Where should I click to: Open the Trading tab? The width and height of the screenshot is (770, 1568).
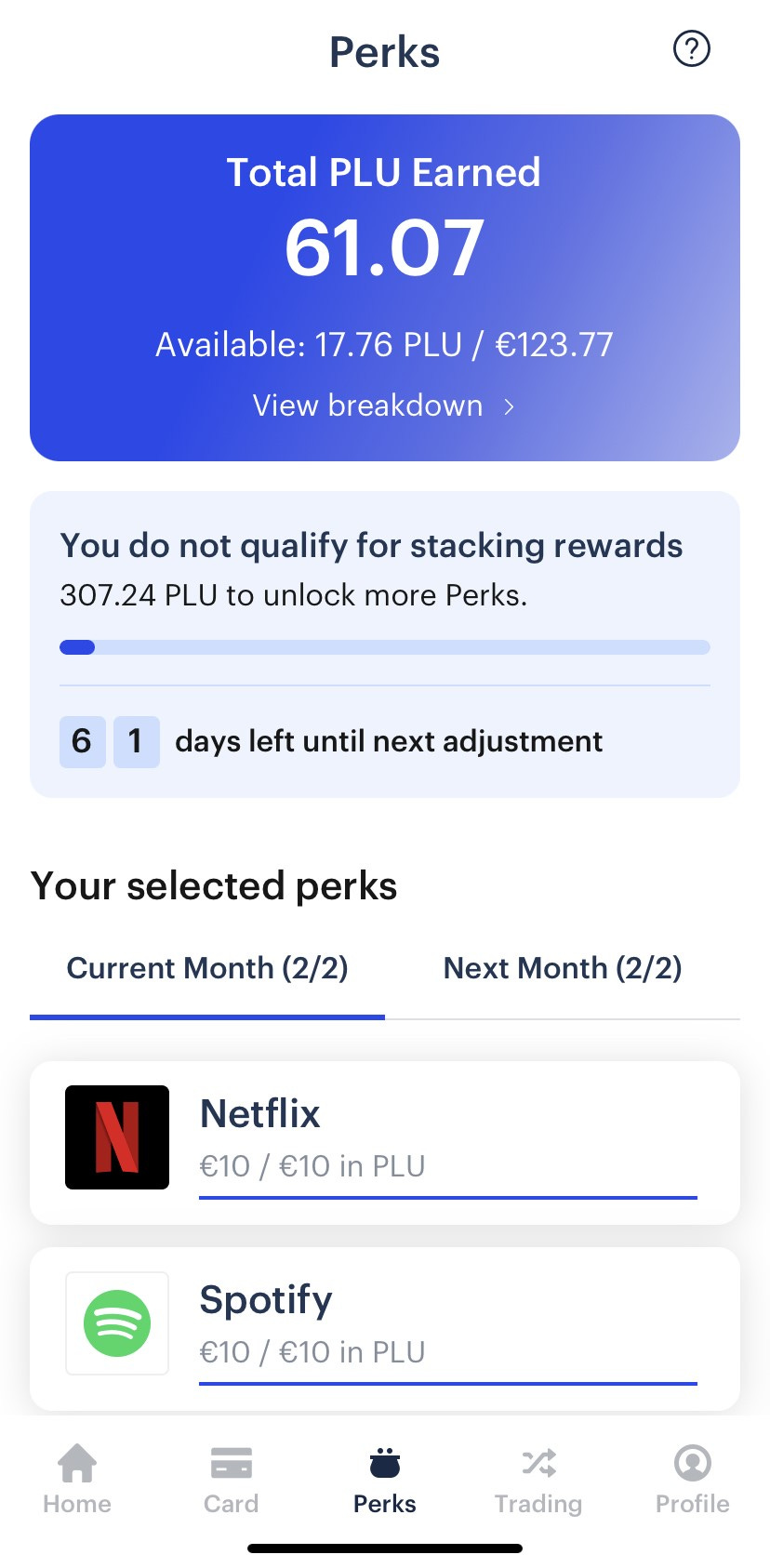538,1480
